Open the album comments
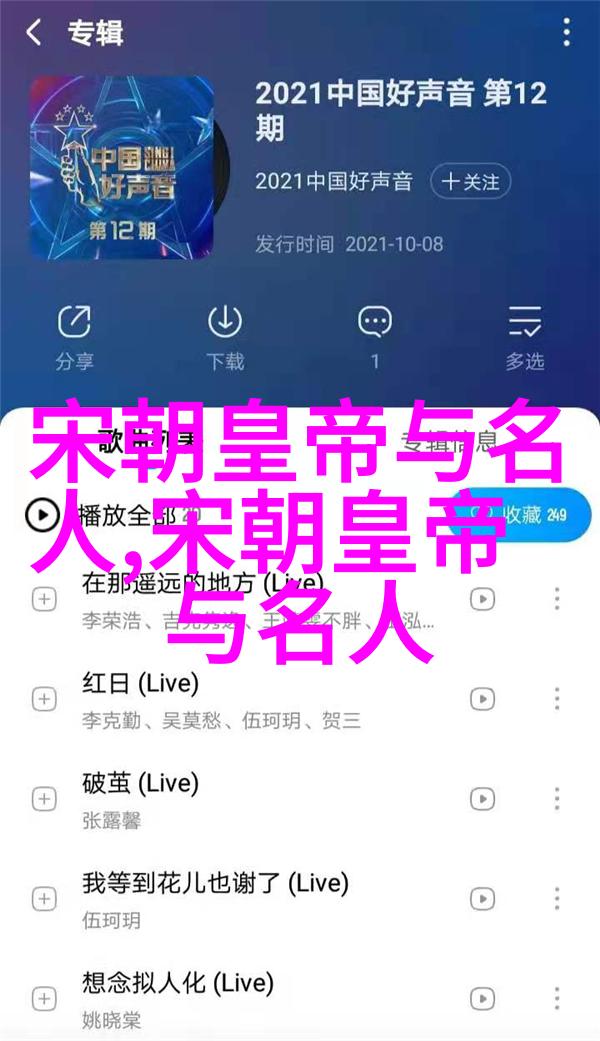Viewport: 600px width, 1041px height. click(x=375, y=335)
